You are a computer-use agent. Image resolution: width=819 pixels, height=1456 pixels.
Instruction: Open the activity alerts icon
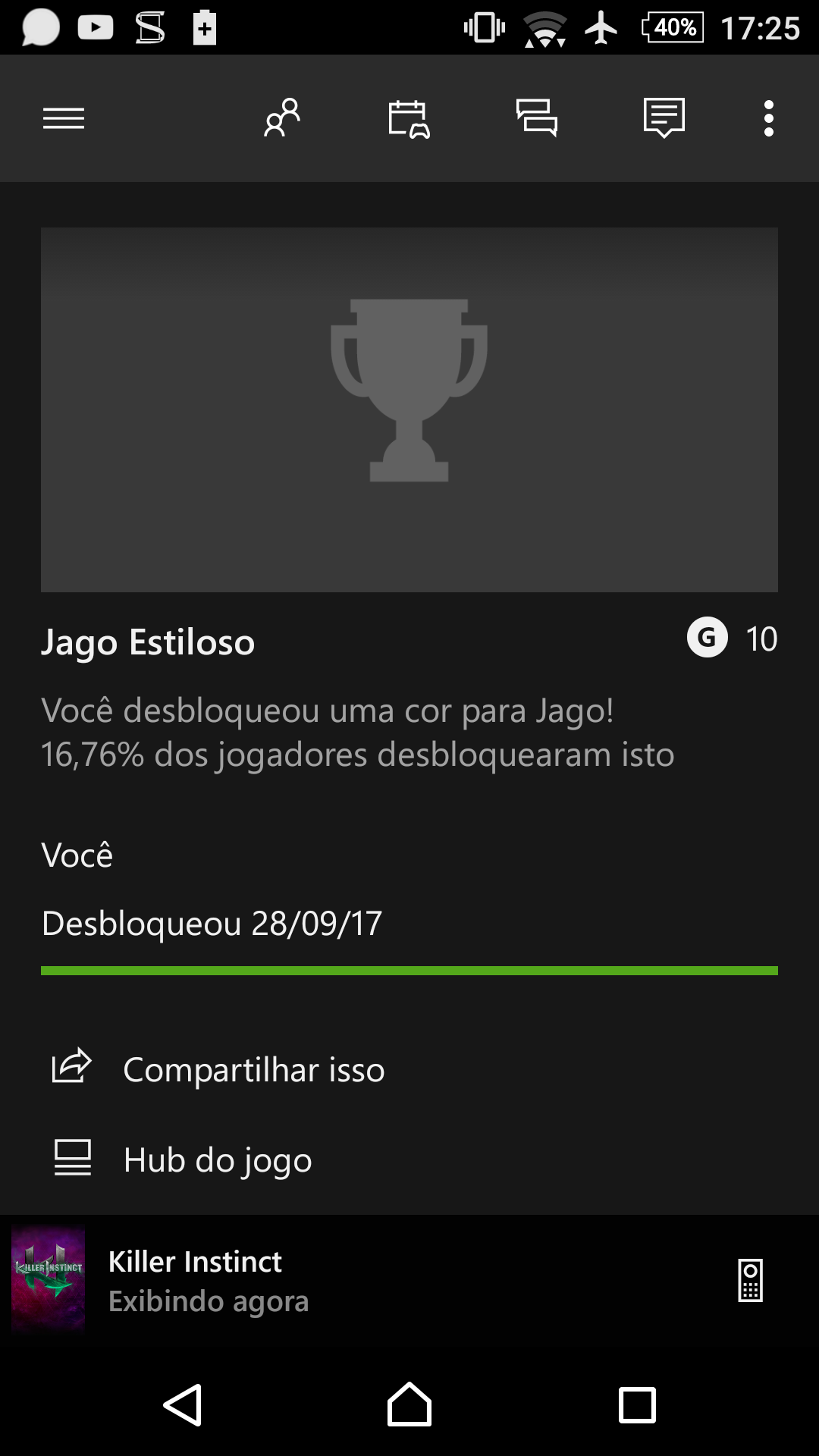[664, 118]
